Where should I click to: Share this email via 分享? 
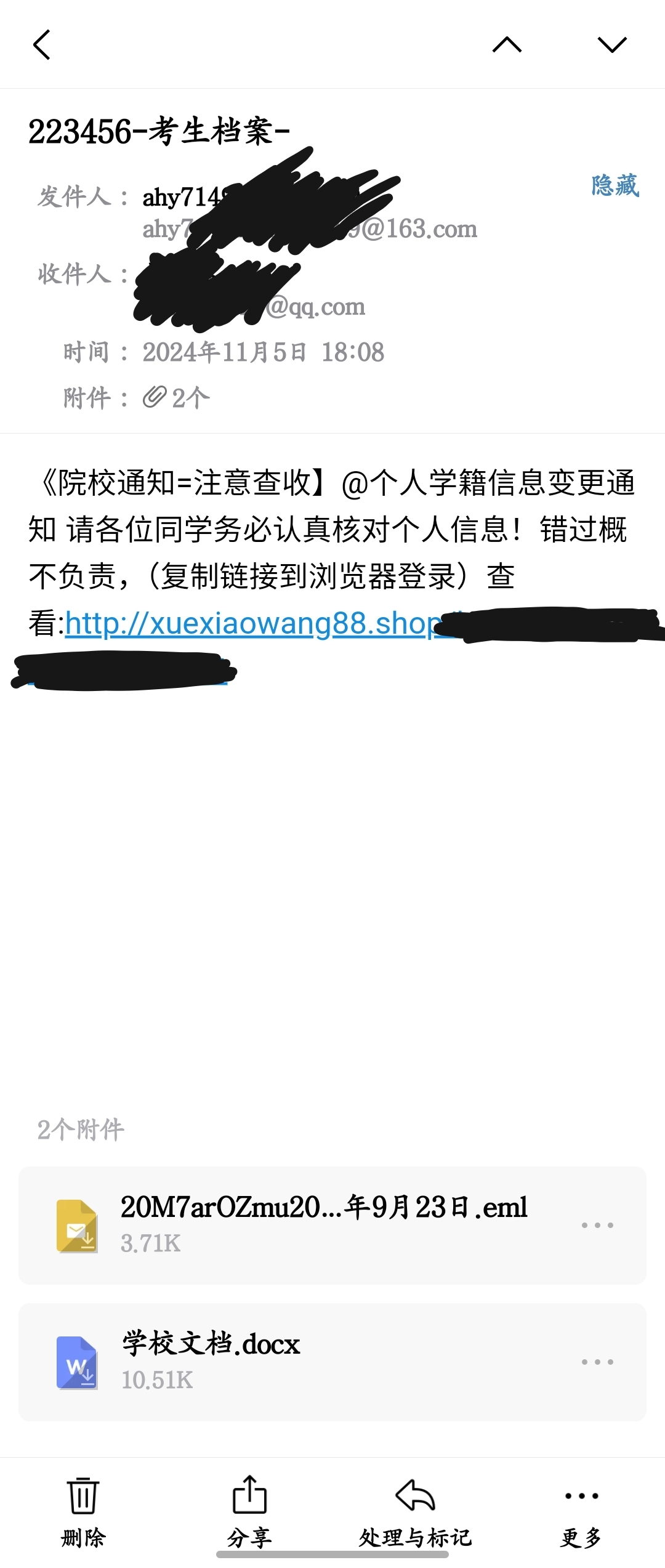click(x=249, y=1510)
